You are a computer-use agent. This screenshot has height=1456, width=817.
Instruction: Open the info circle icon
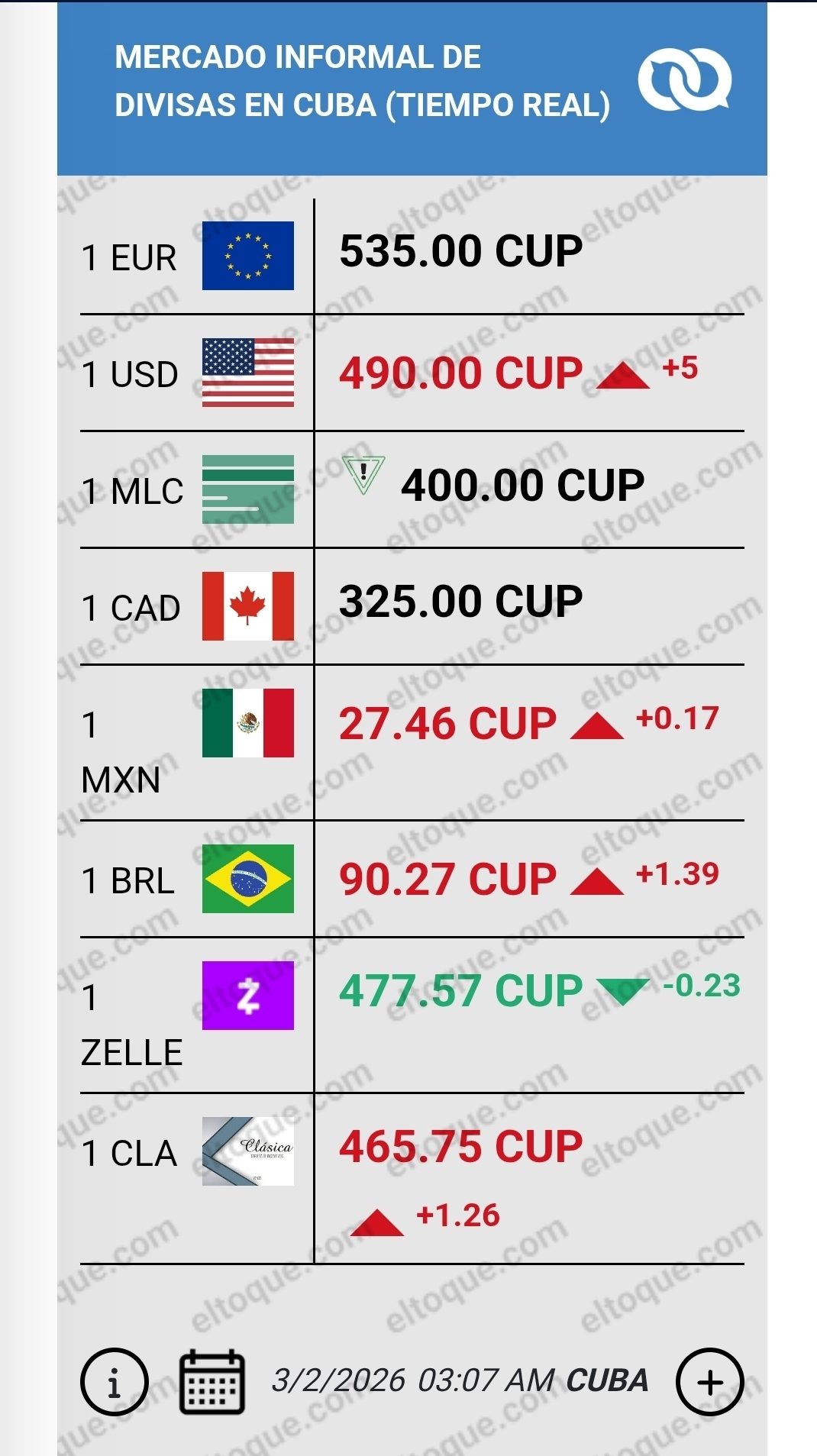tap(114, 1382)
